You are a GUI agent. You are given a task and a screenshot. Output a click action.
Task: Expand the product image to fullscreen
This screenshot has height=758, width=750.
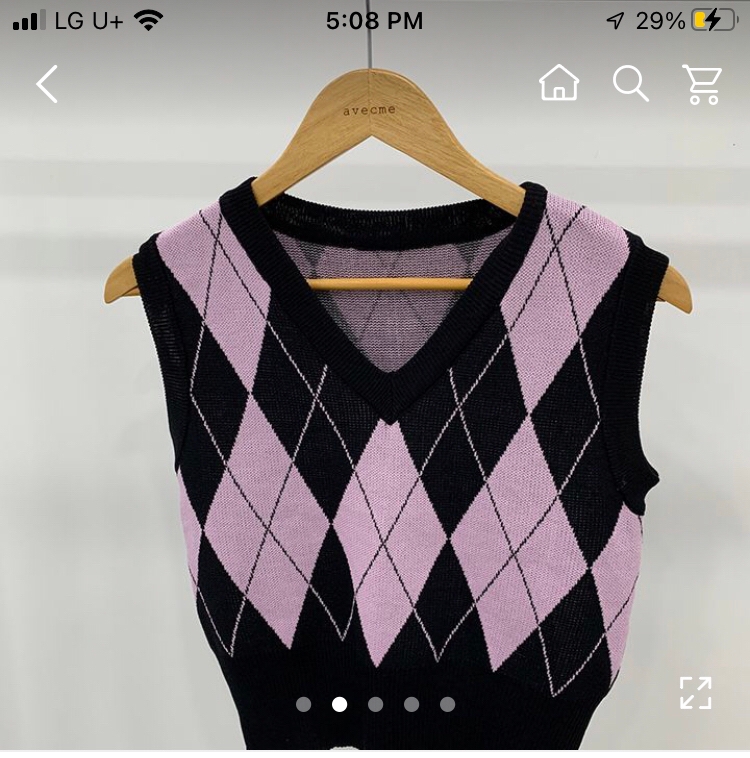click(x=695, y=692)
